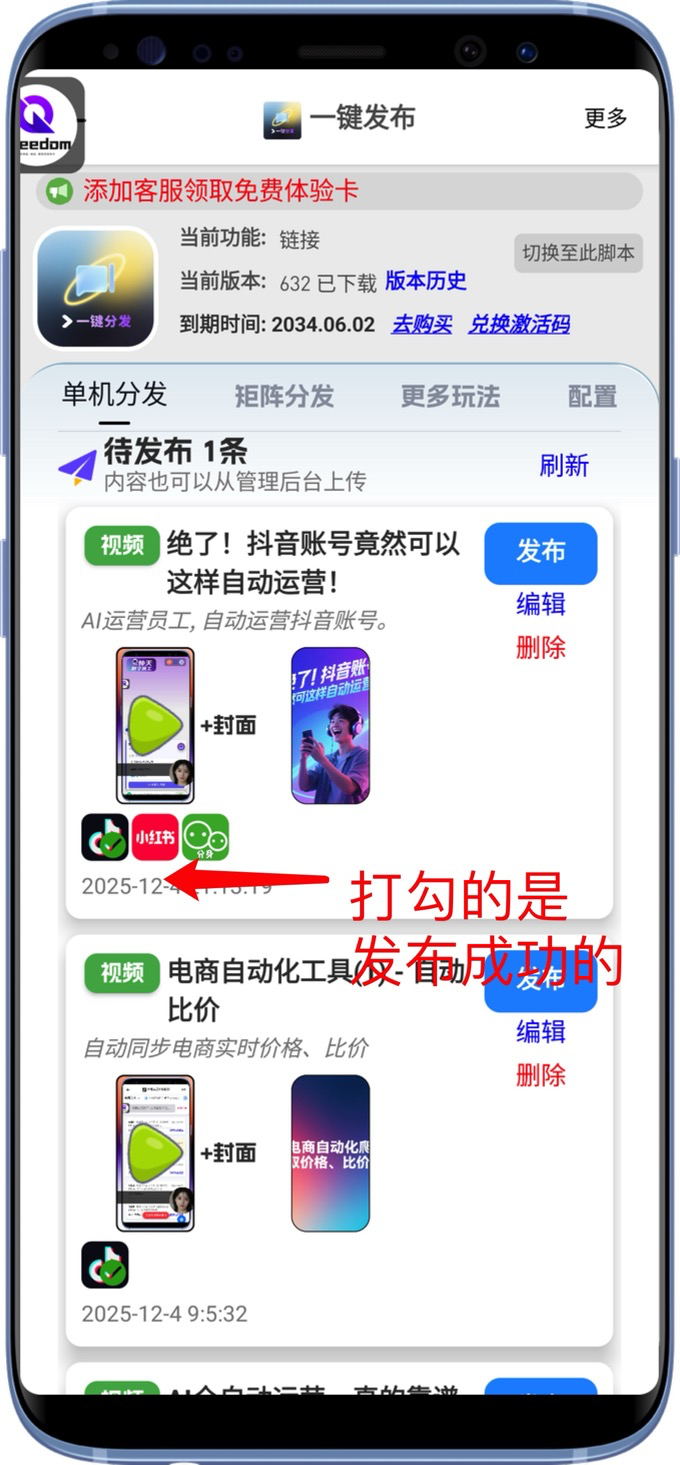Open the cover image of 绝了！抖音账号 post

coord(330,725)
